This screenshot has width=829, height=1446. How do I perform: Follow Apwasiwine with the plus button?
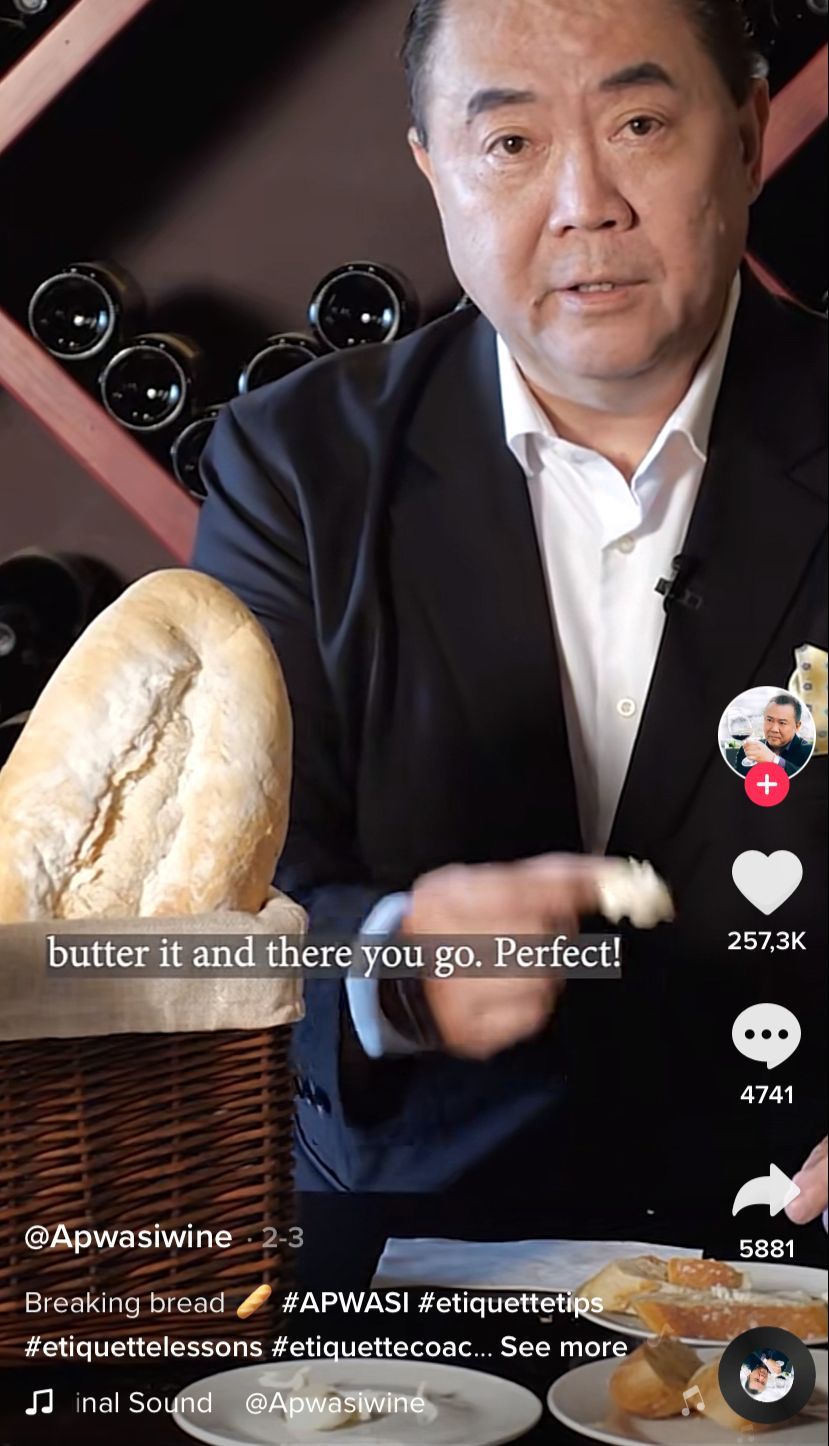pos(766,785)
